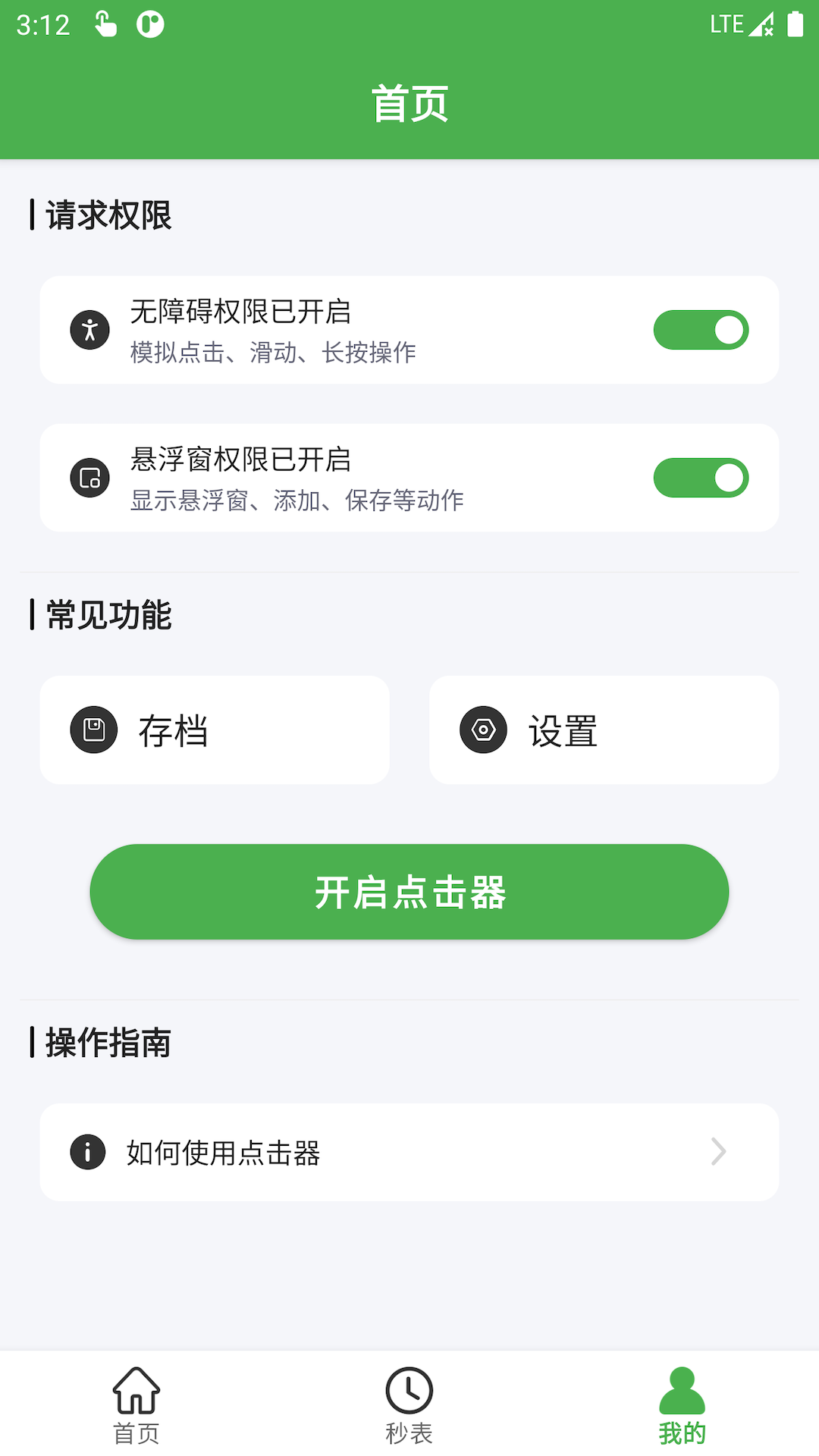Click the floating window permission icon
The height and width of the screenshot is (1456, 819).
[89, 478]
